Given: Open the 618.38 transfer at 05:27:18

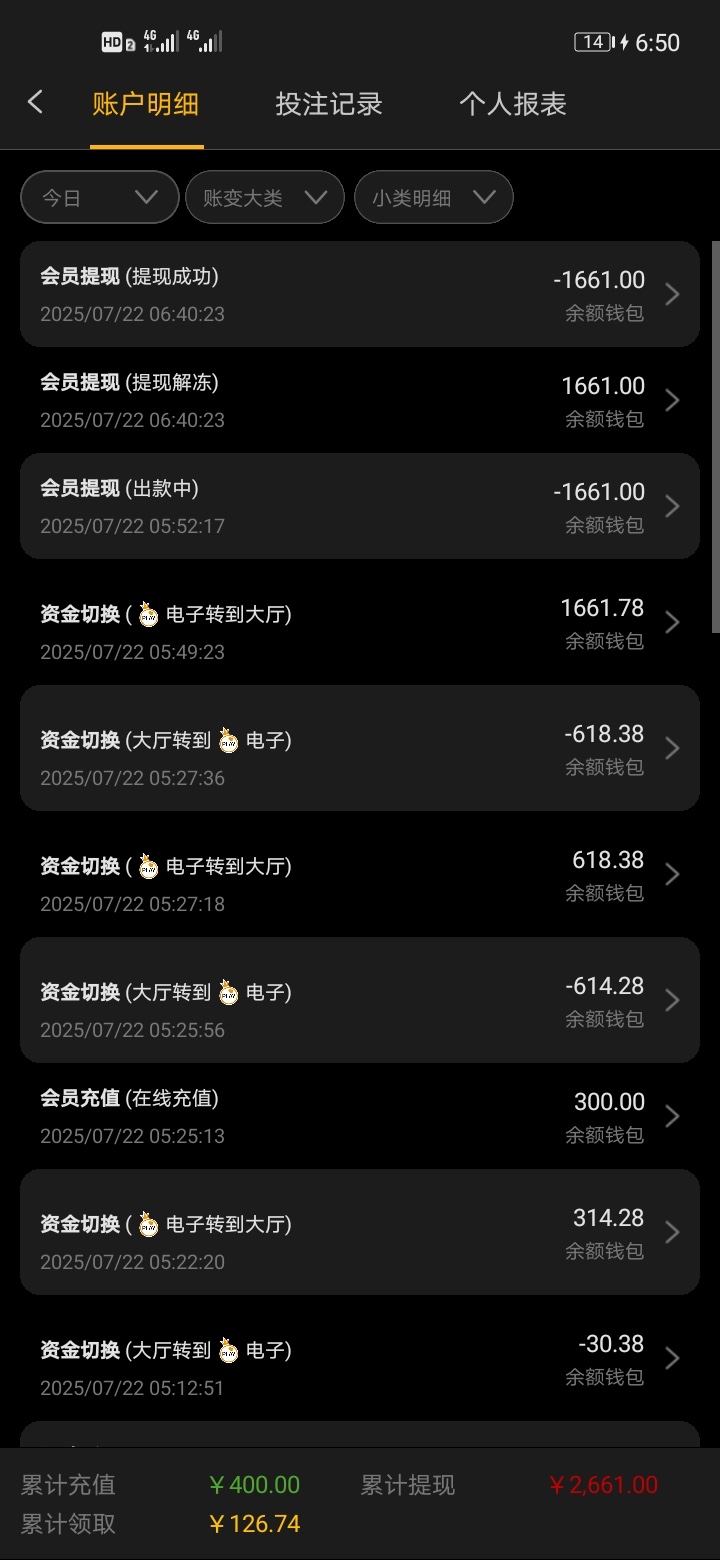Looking at the screenshot, I should pos(360,874).
